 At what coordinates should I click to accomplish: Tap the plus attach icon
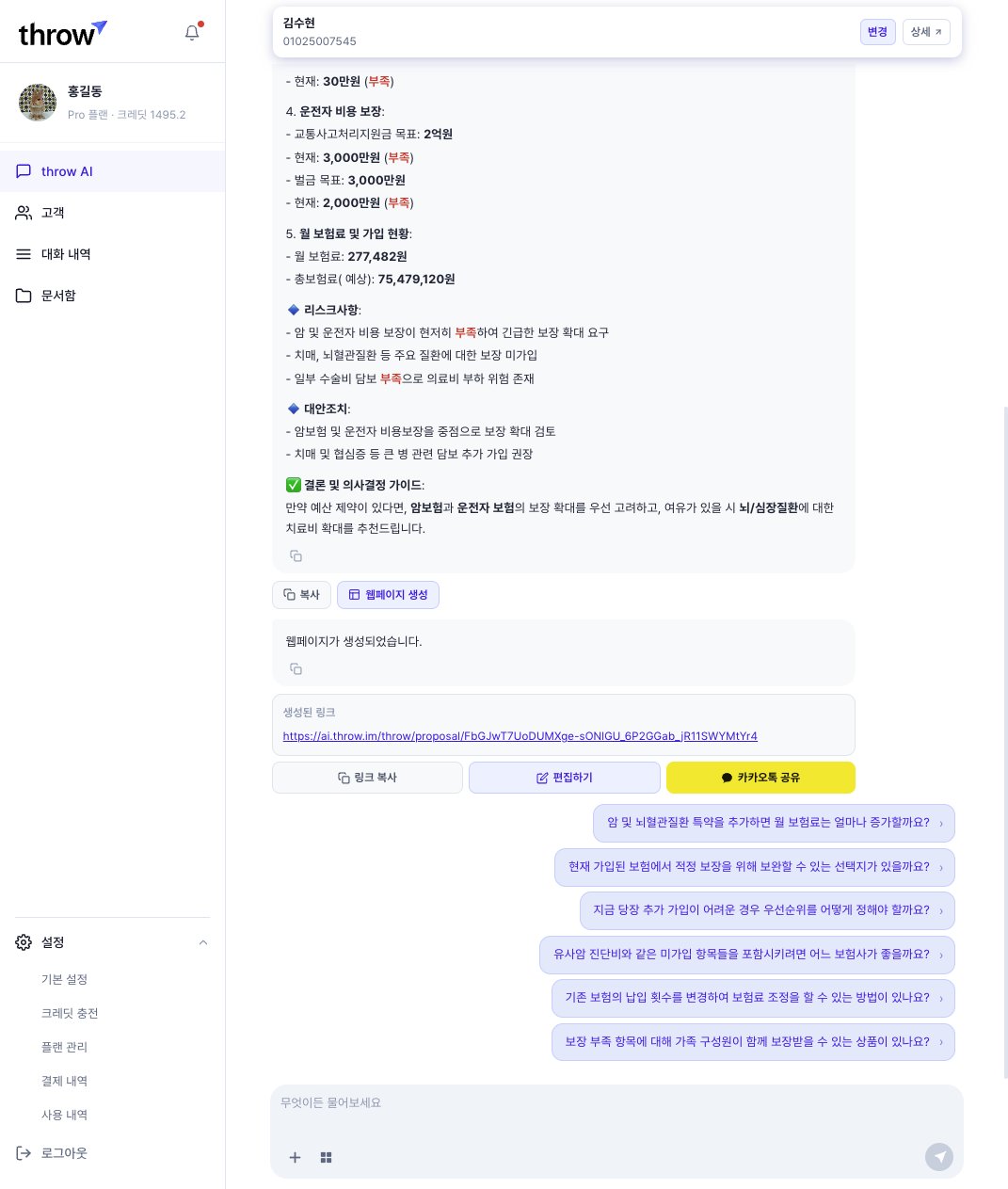coord(295,1157)
